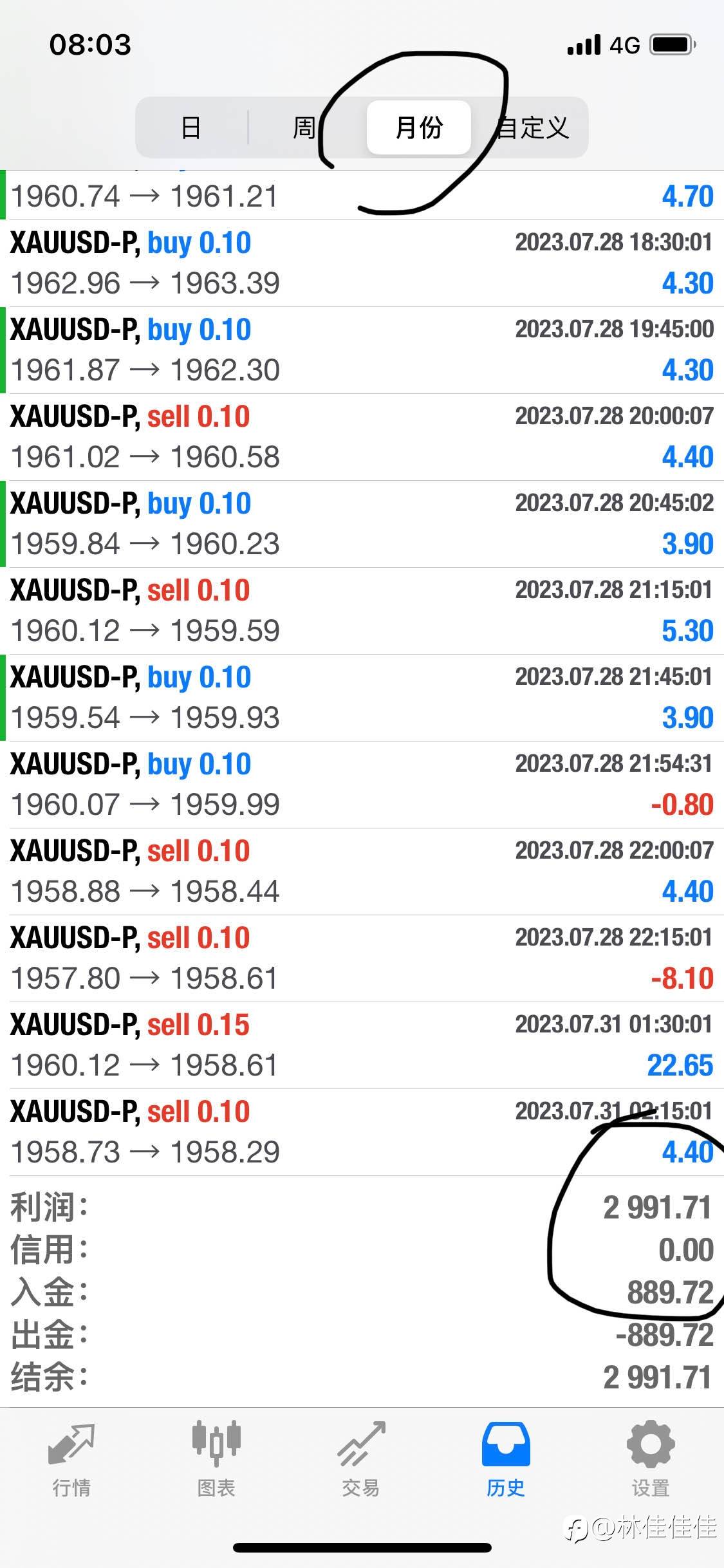View the buy trade closed at 18:30:01
Viewport: 724px width, 1568px height.
(362, 263)
